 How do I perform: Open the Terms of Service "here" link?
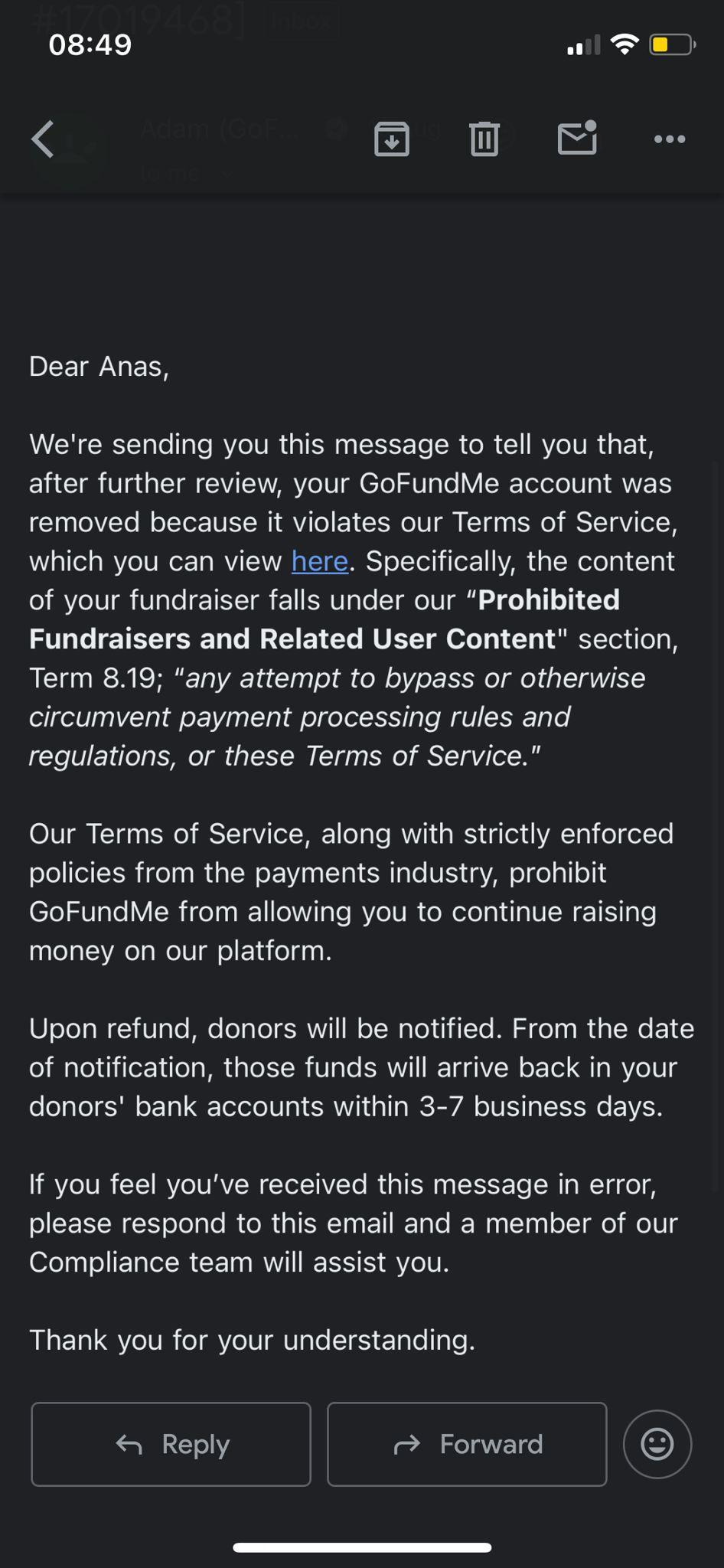320,561
